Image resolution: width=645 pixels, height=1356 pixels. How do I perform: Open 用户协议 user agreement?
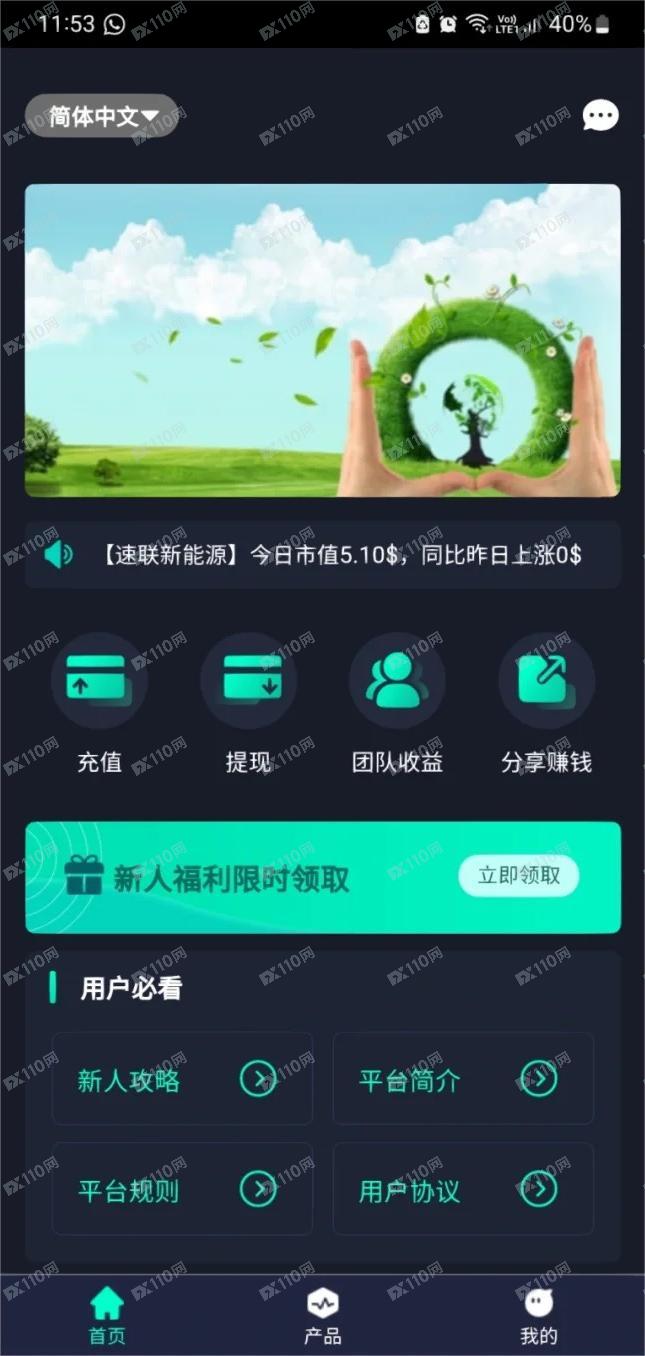pos(463,1189)
